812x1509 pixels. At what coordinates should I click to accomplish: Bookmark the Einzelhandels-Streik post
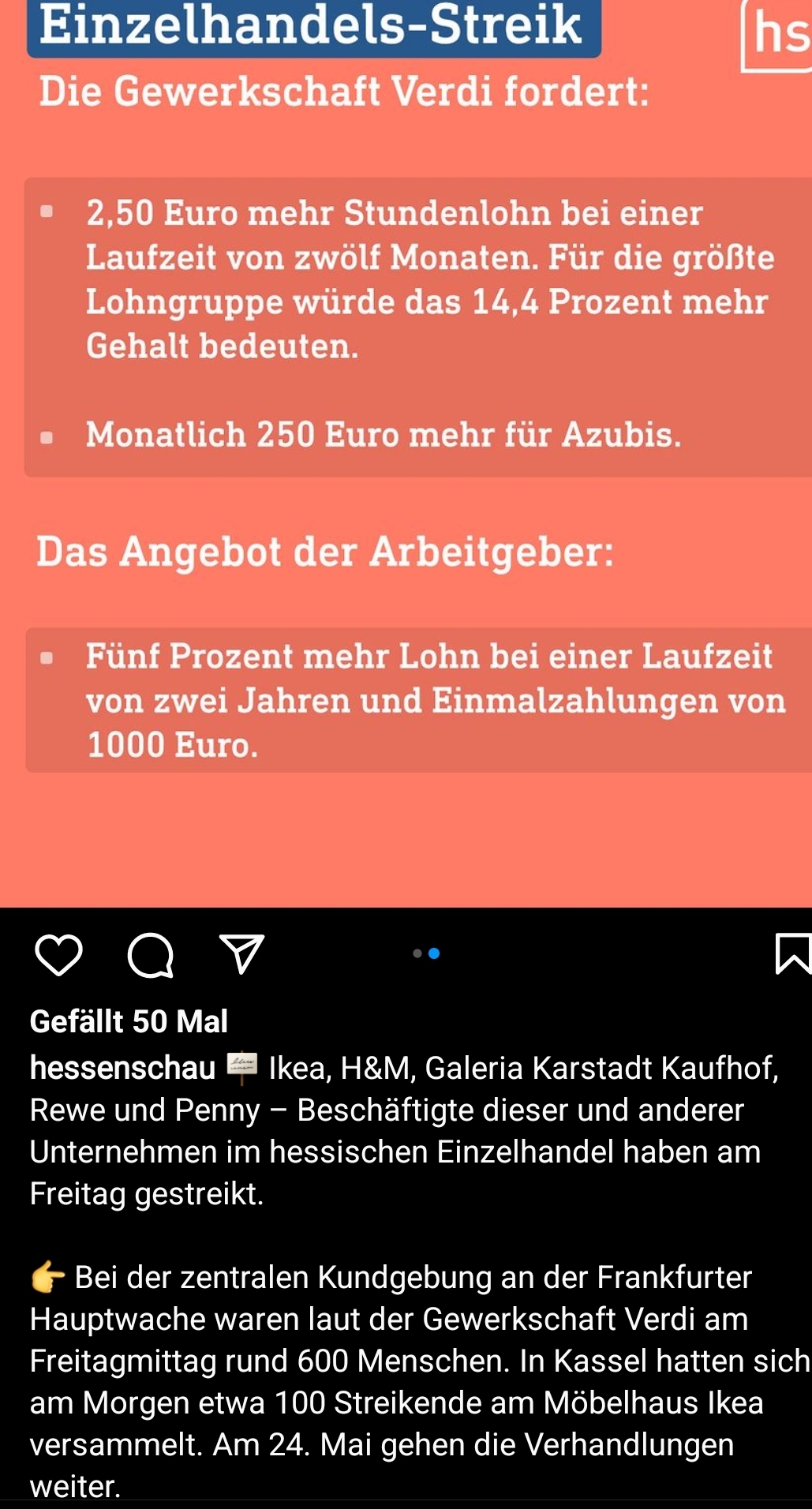[x=792, y=953]
